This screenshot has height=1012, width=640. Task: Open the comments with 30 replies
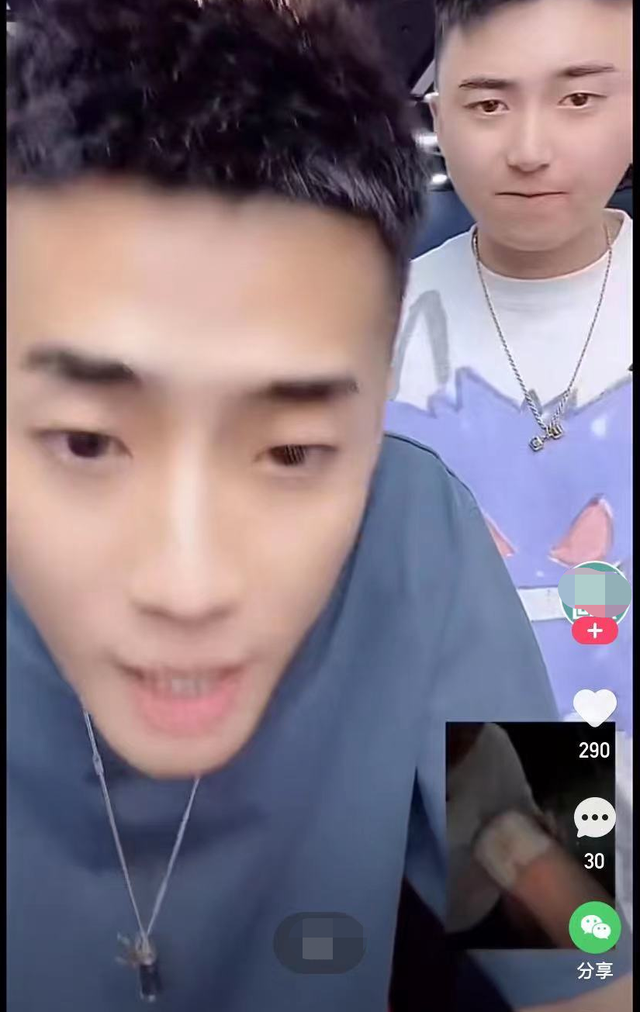(594, 819)
